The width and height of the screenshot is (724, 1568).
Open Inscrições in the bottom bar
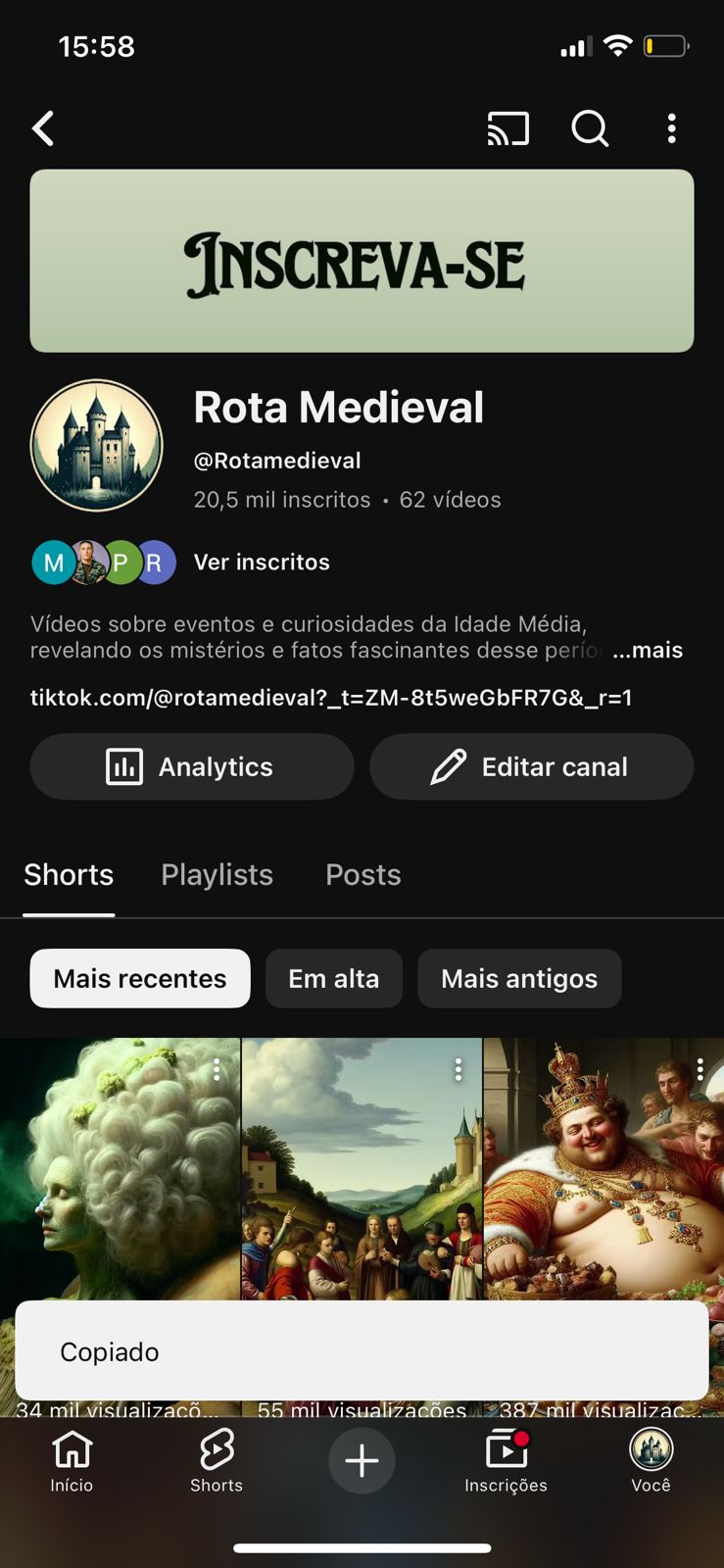(x=506, y=1460)
